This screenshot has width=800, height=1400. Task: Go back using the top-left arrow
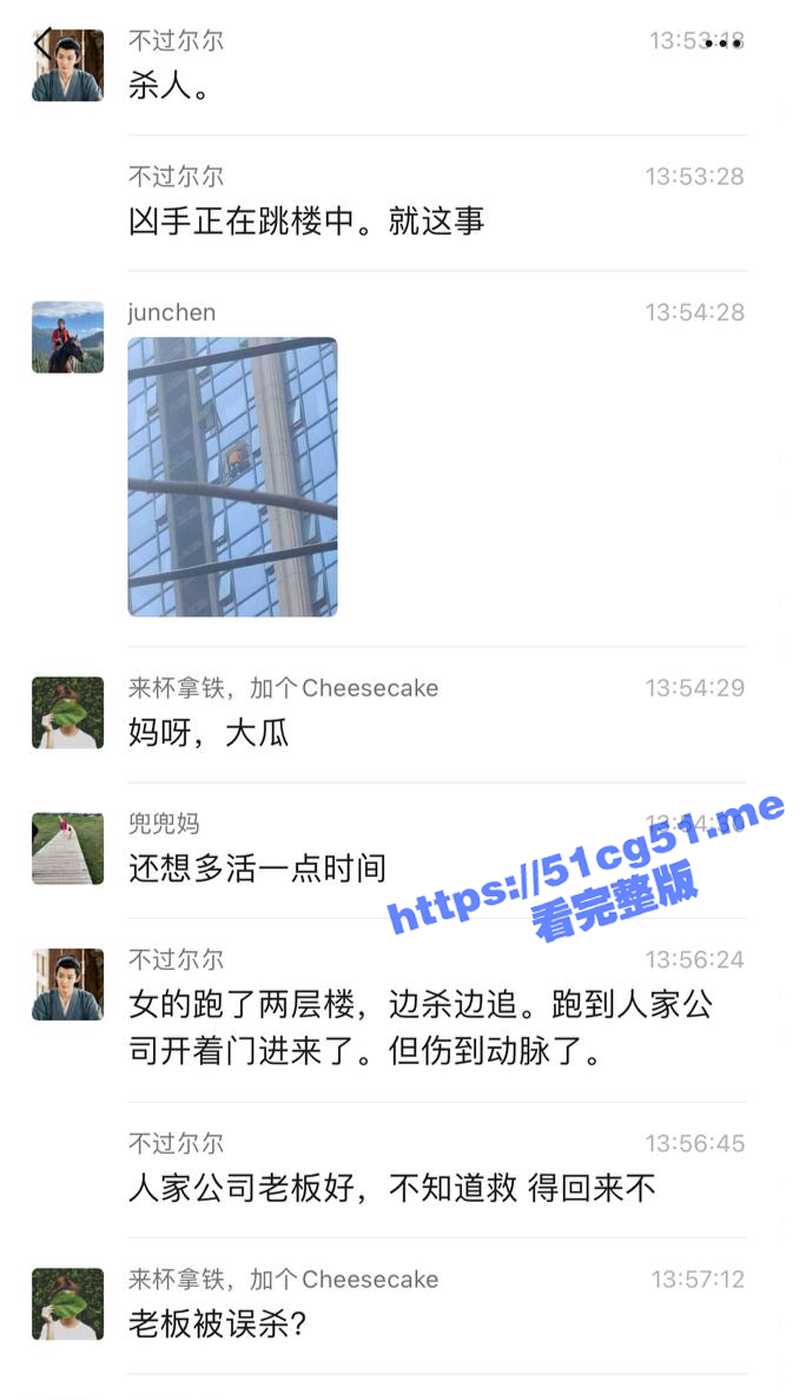point(42,45)
